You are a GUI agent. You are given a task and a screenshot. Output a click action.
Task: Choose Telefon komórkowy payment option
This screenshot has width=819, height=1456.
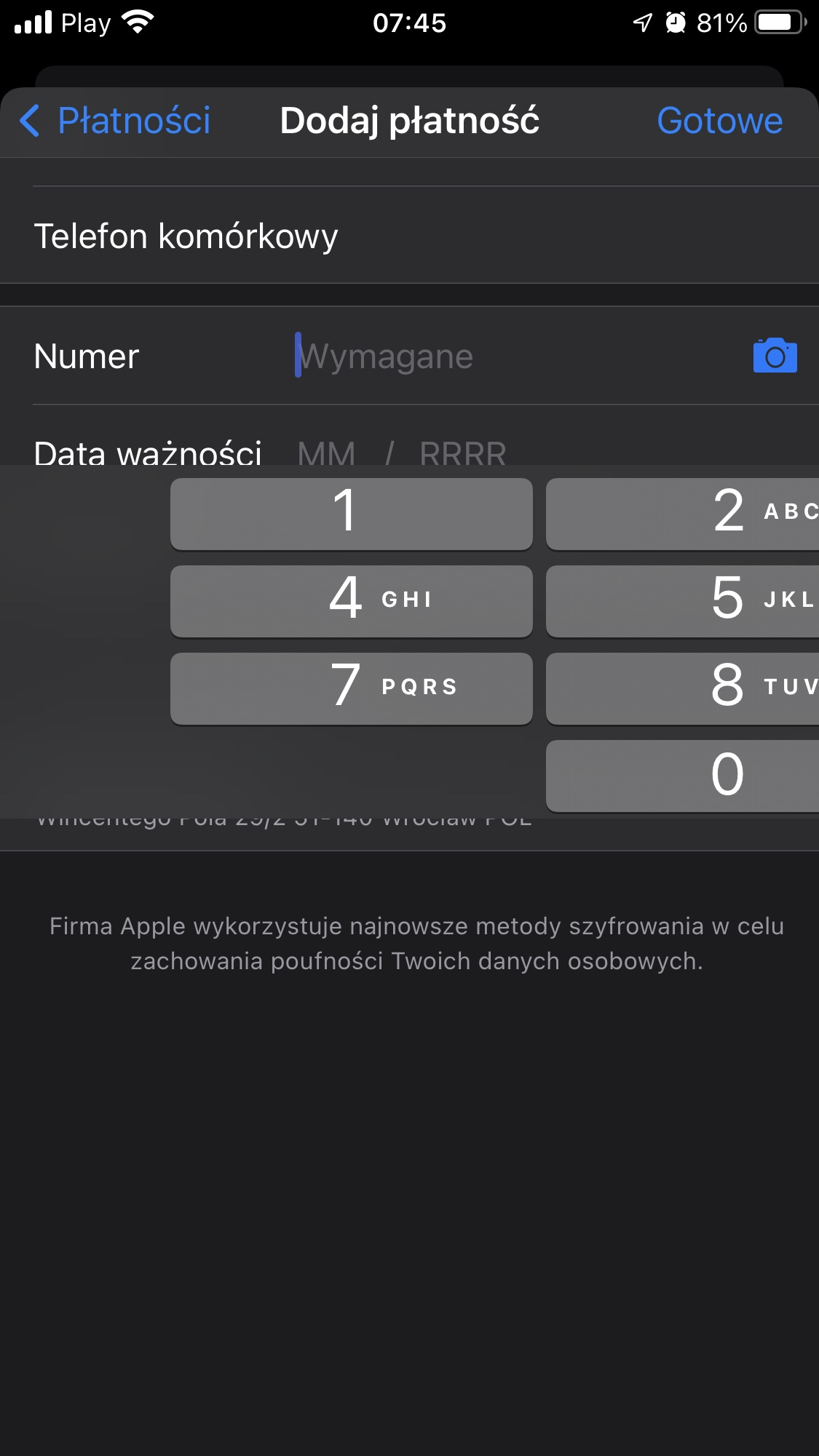point(186,236)
